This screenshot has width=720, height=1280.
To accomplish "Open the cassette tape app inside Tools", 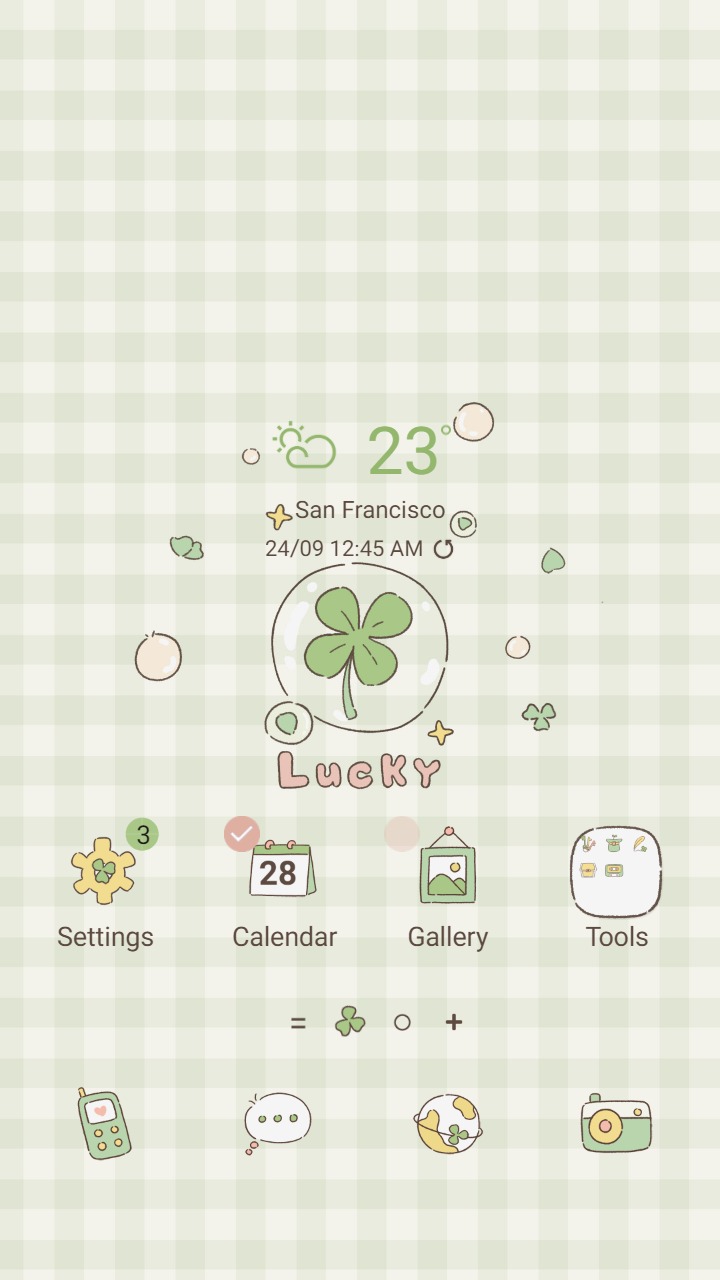I will click(x=614, y=870).
